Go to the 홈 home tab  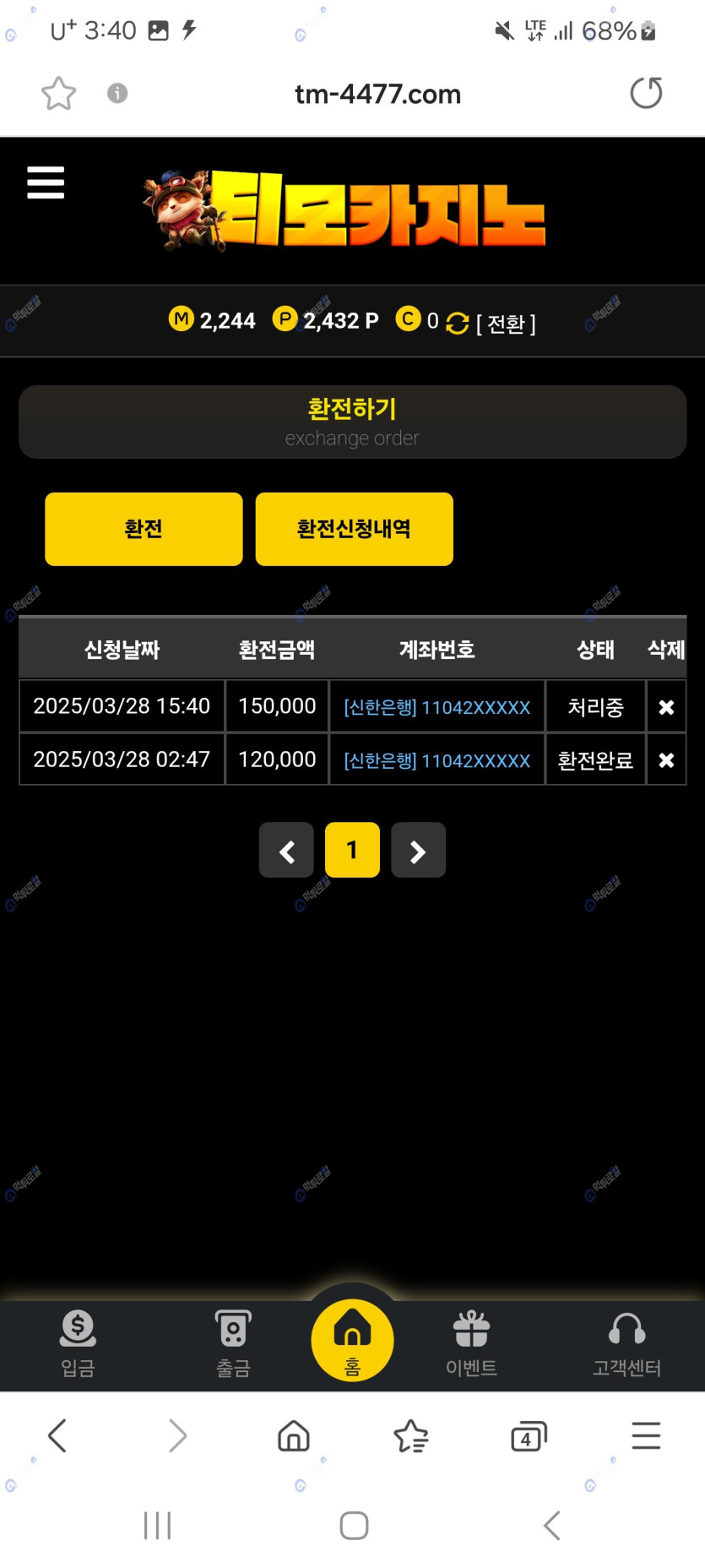(x=352, y=1341)
